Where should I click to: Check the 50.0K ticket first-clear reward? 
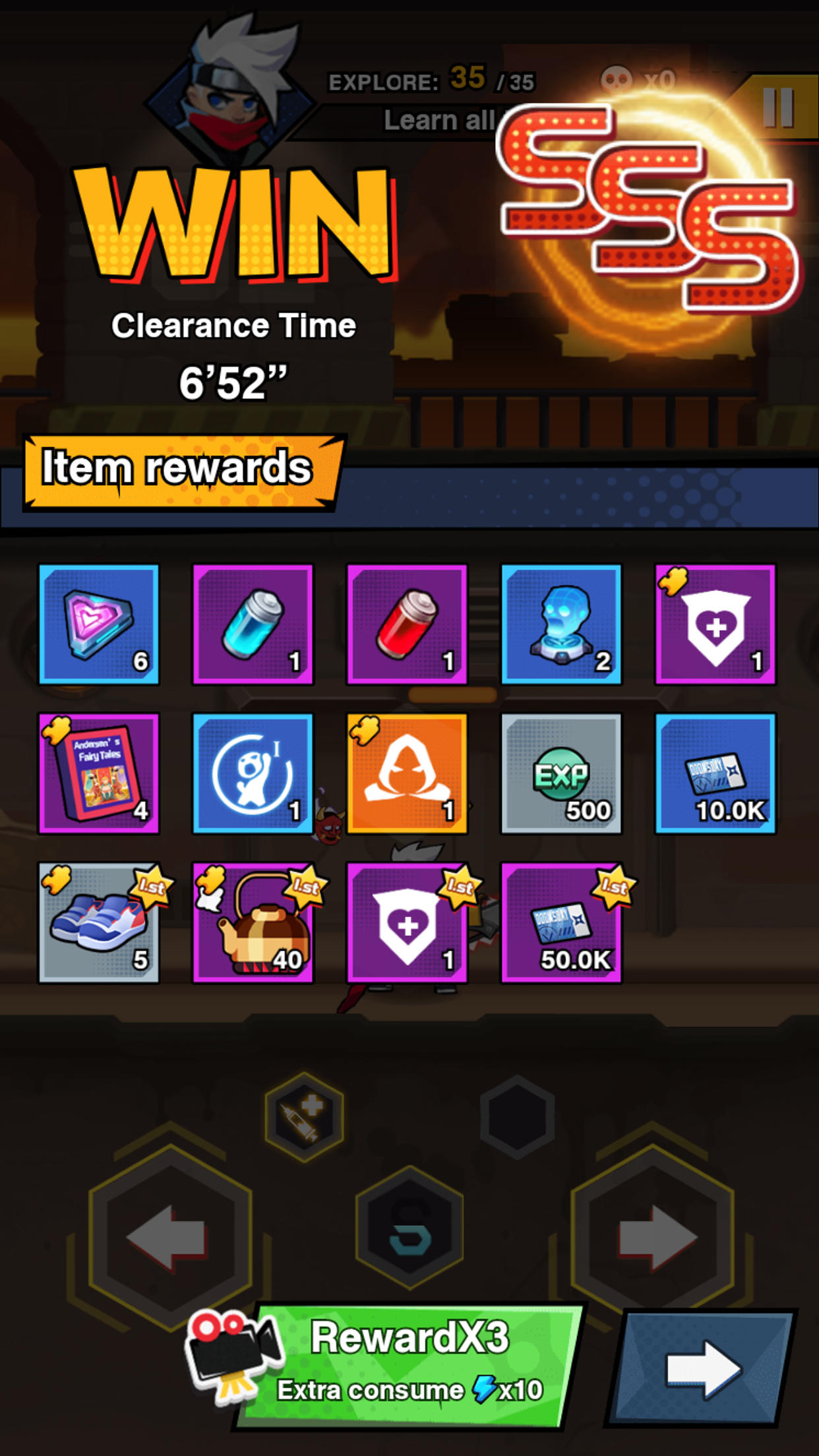(561, 923)
